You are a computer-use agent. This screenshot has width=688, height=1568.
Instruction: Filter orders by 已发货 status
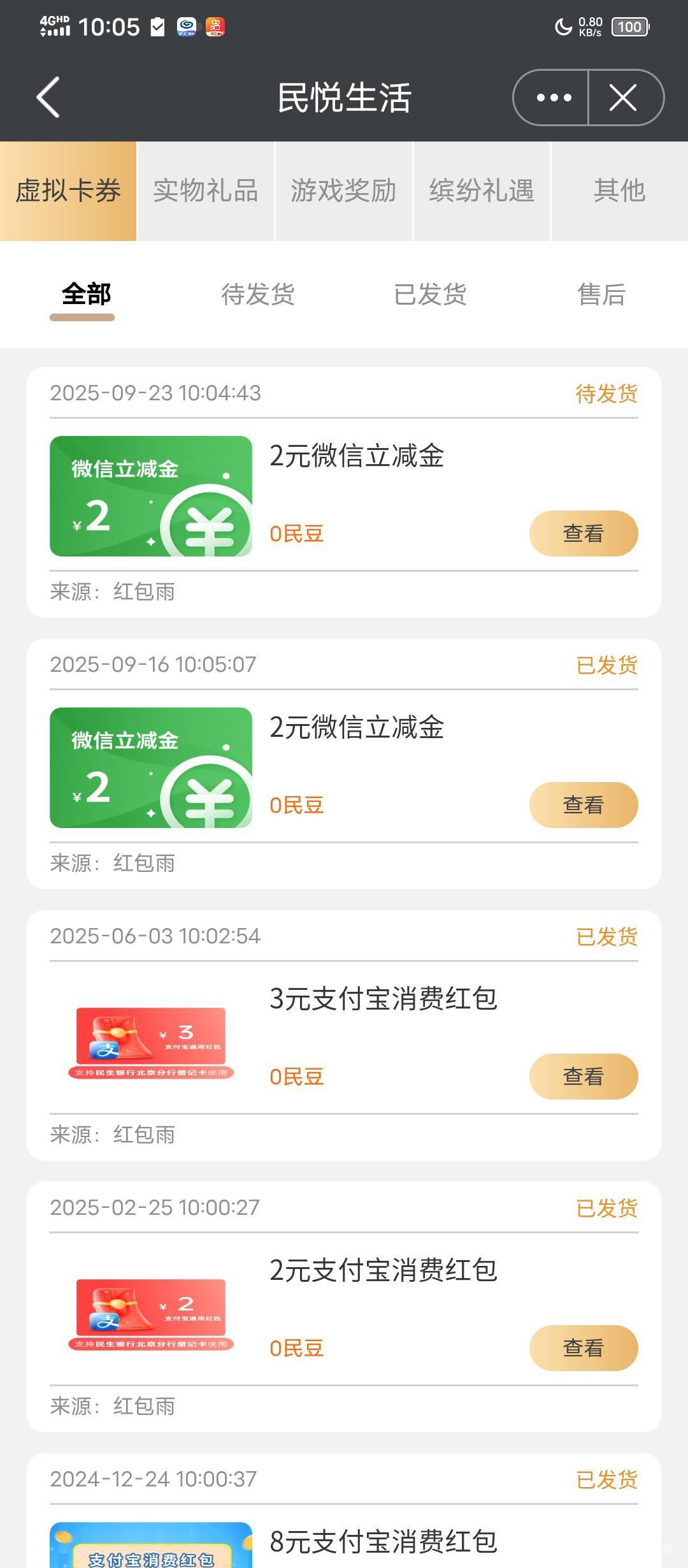pos(430,294)
